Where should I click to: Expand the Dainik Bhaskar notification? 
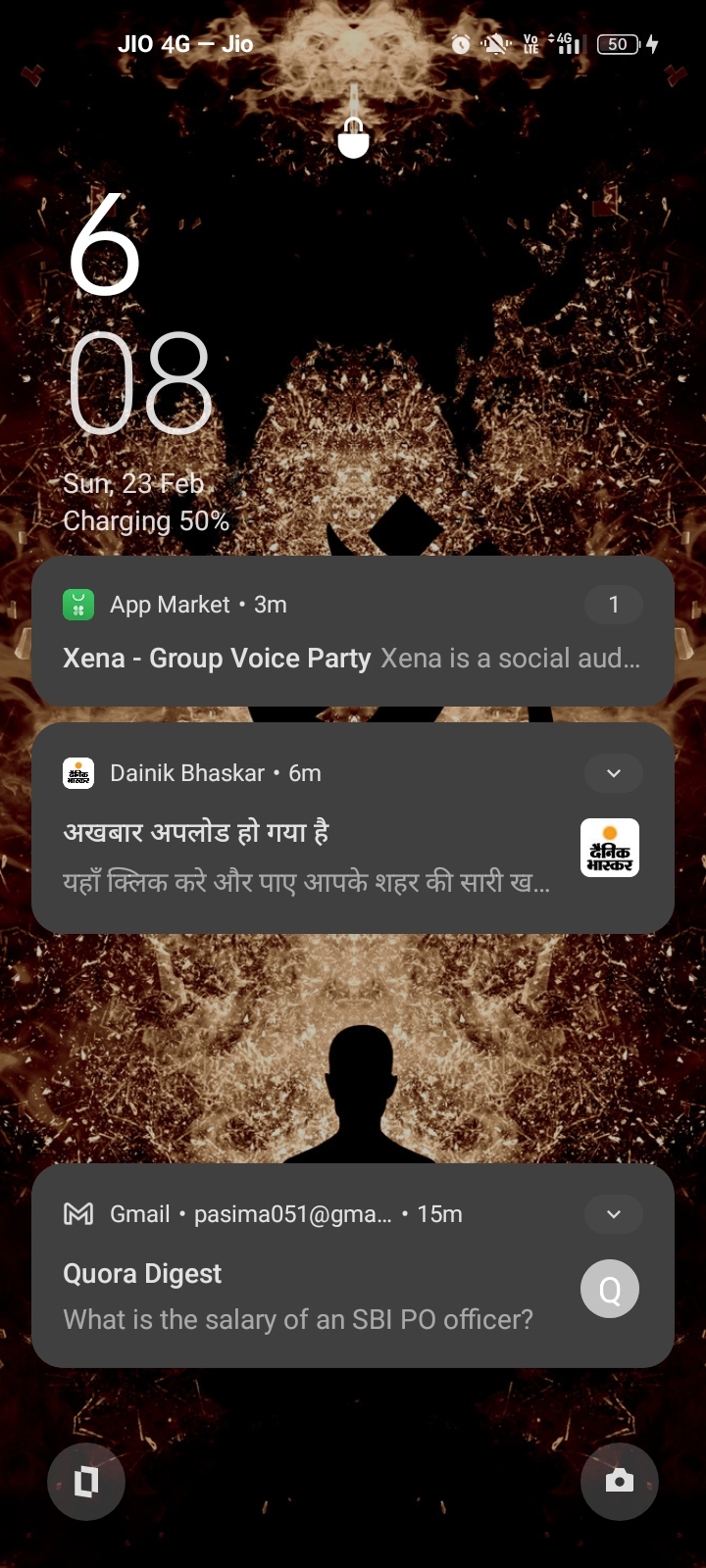613,773
